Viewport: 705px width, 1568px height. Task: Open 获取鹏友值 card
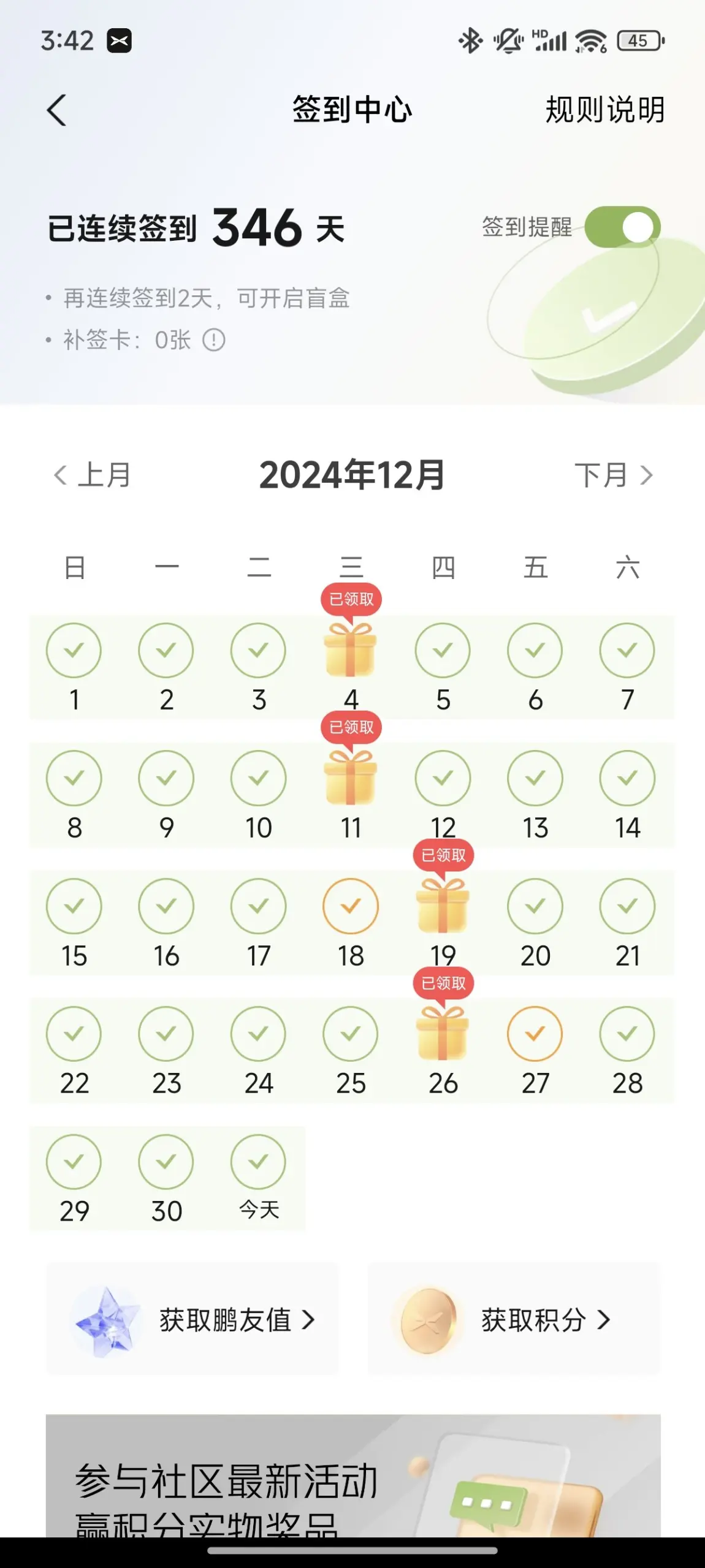pyautogui.click(x=192, y=1319)
